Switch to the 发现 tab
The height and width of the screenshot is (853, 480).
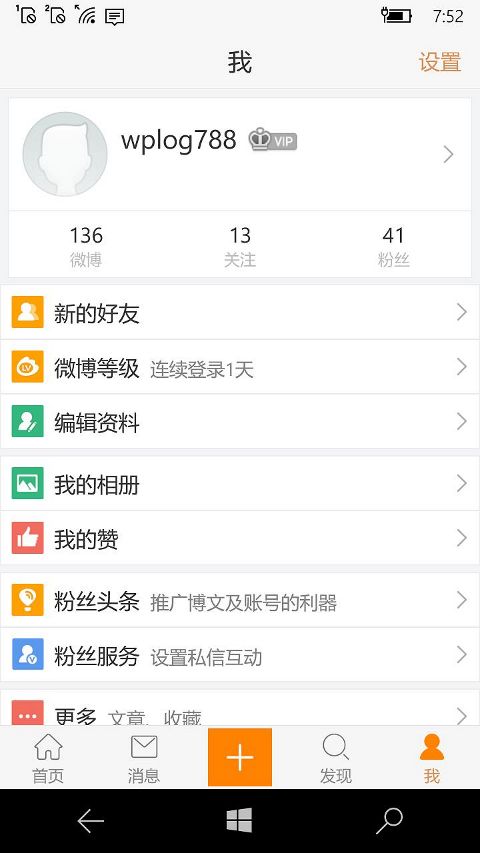pos(335,758)
